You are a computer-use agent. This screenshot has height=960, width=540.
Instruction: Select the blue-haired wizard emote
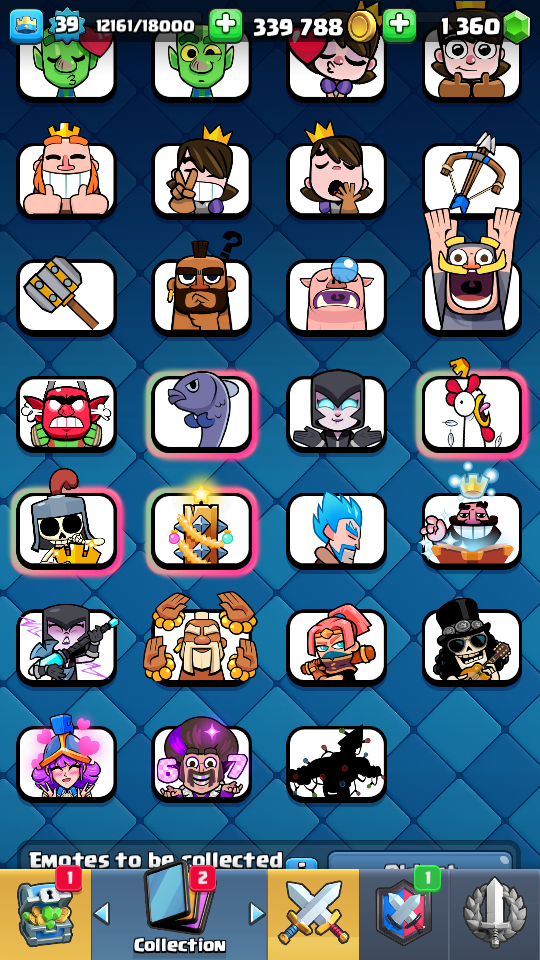tap(337, 531)
